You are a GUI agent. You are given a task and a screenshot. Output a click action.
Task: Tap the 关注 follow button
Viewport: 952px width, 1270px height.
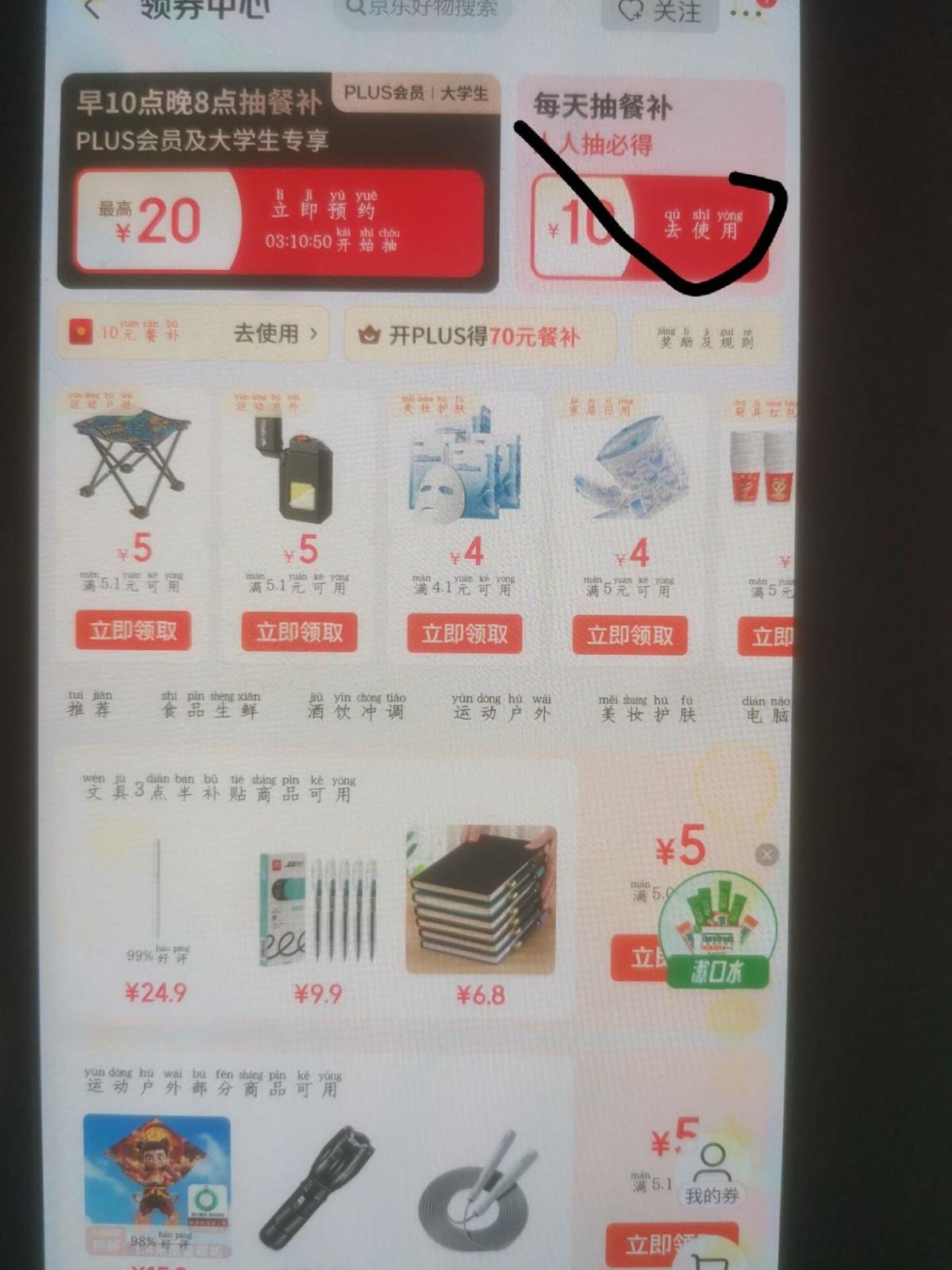point(660,12)
